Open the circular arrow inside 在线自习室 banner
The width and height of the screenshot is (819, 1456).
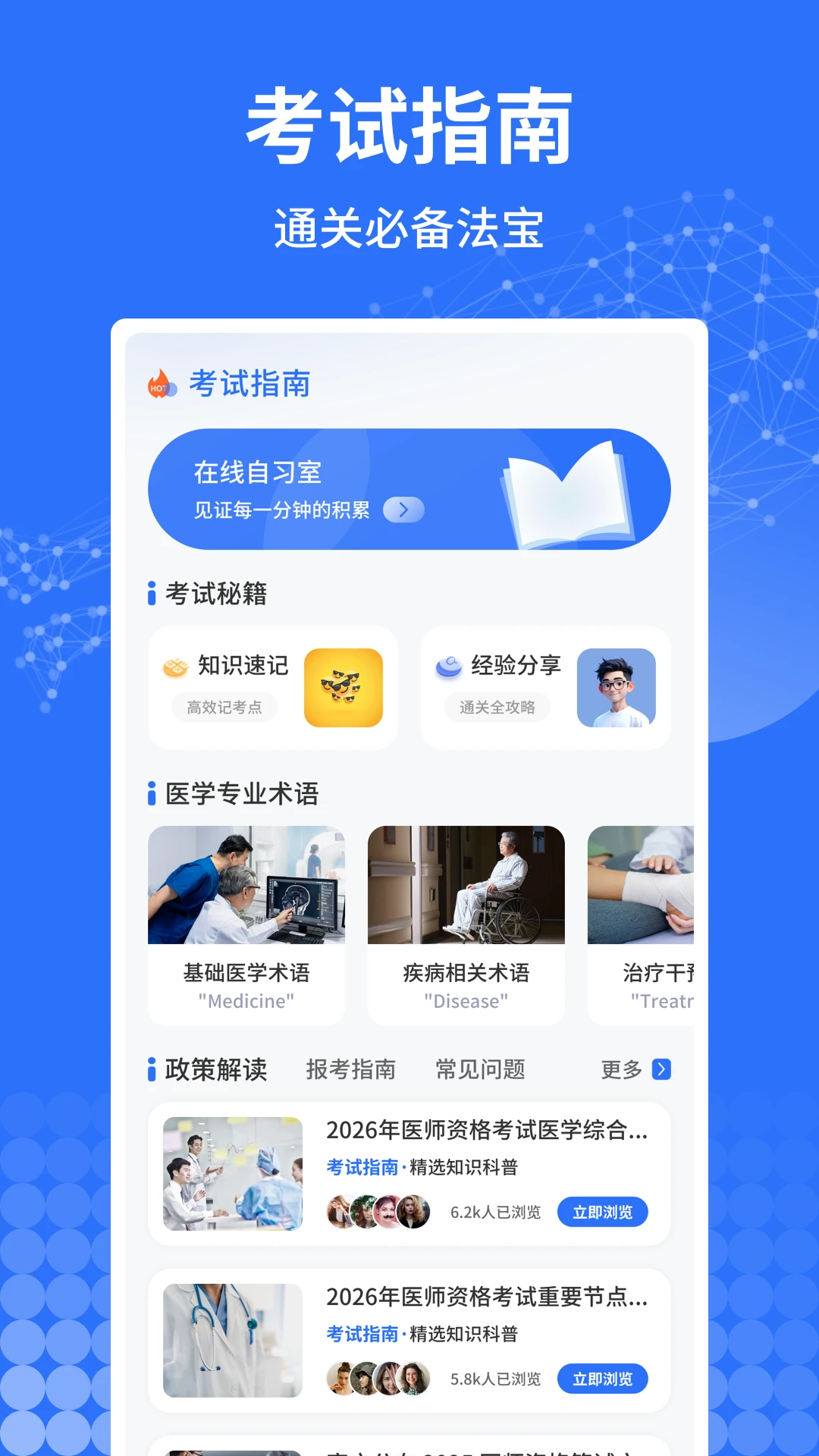(403, 510)
